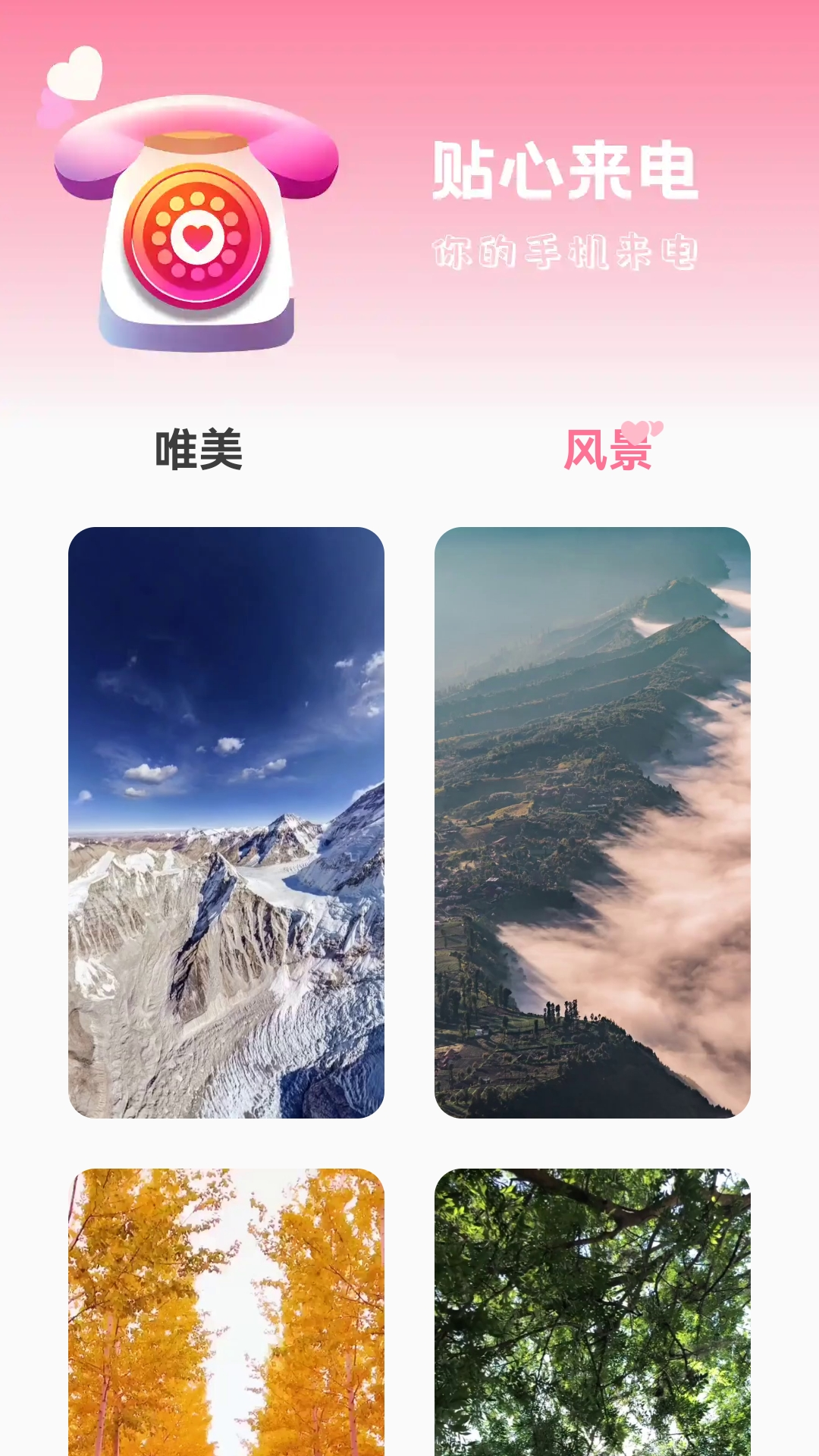Open the misty hillside clouds wallpaper
This screenshot has height=1456, width=819.
(592, 822)
